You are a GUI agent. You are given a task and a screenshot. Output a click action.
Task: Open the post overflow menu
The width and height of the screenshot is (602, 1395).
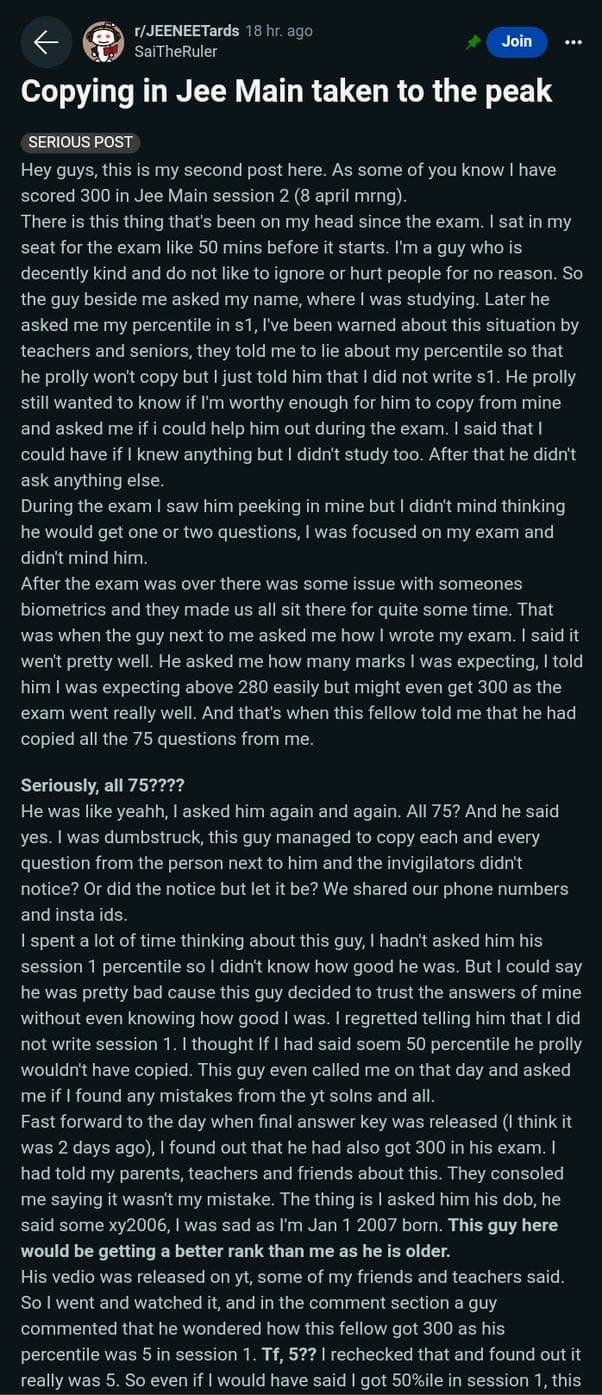tap(574, 42)
